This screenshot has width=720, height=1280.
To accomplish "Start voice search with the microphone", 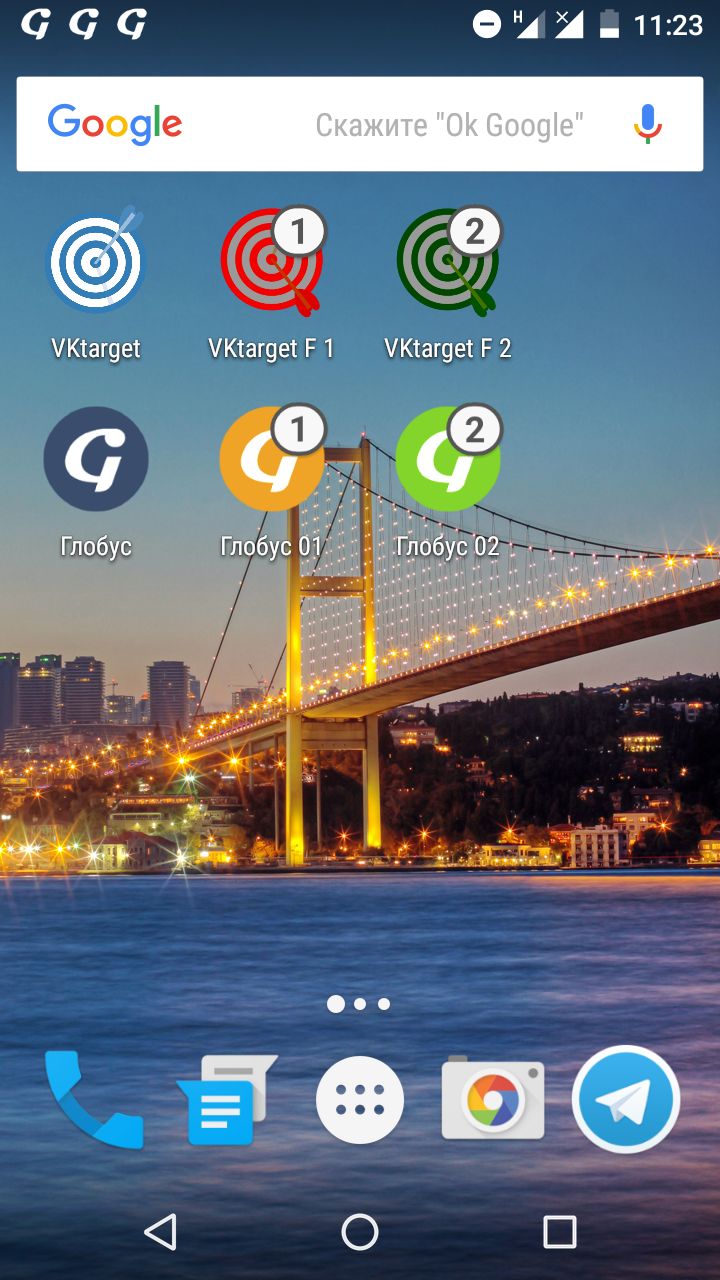I will pyautogui.click(x=647, y=125).
